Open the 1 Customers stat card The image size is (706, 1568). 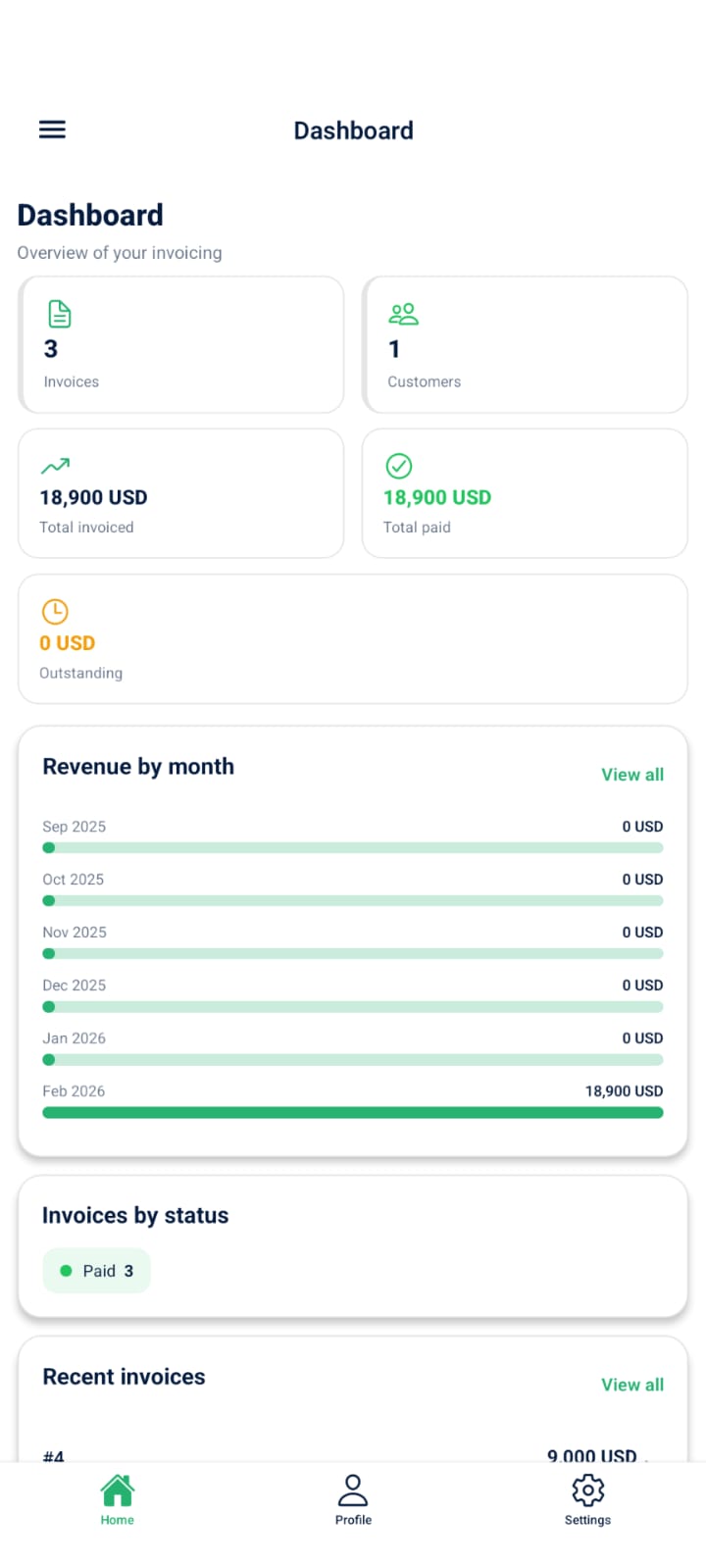pos(525,344)
